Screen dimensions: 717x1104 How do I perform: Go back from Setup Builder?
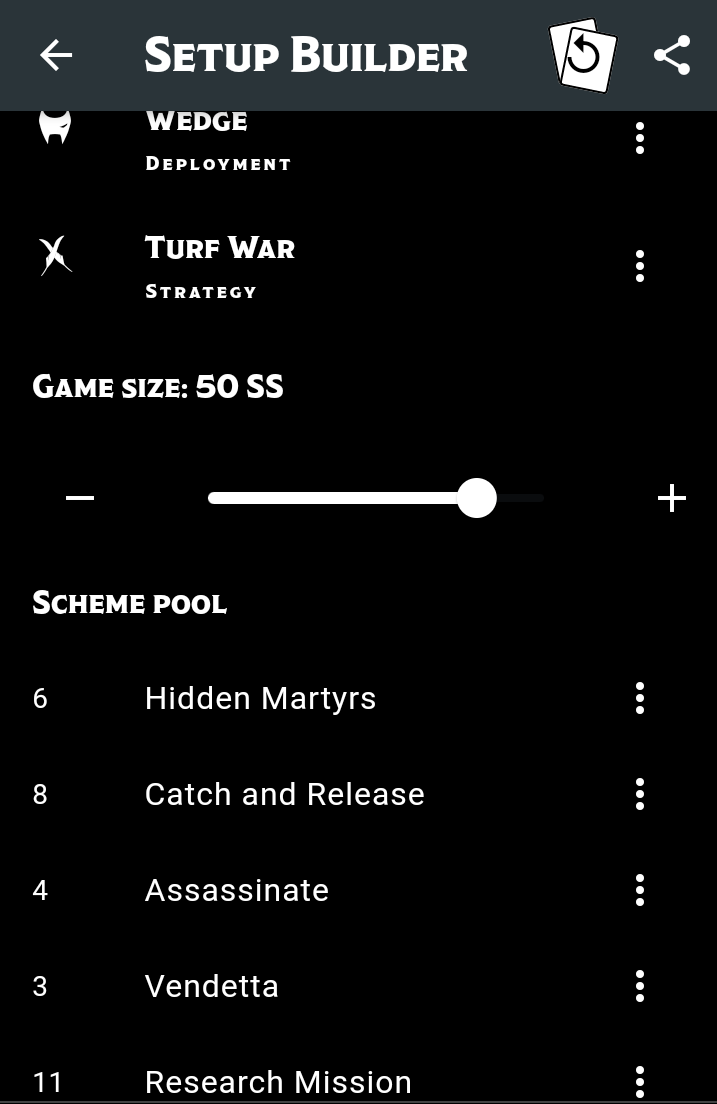(56, 56)
